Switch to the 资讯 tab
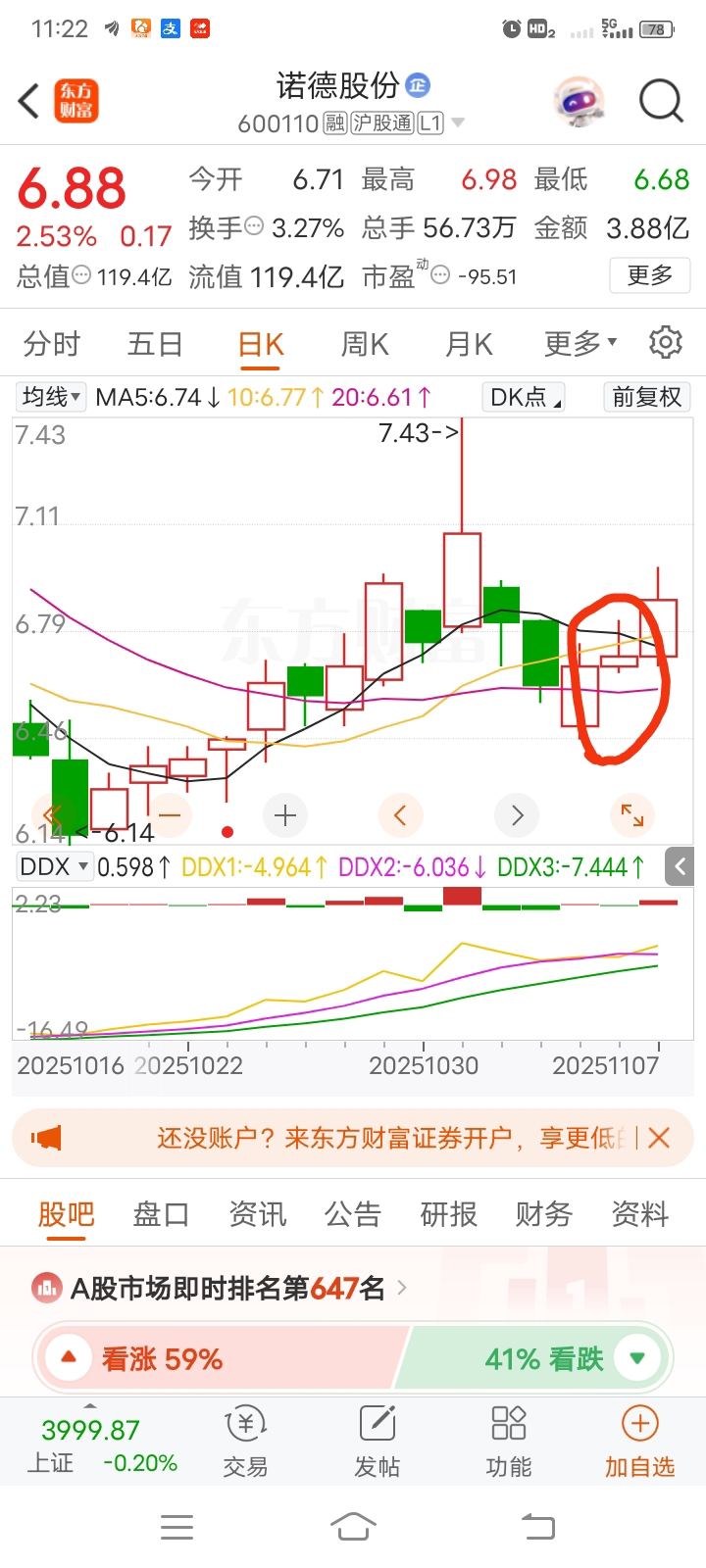 (257, 1215)
